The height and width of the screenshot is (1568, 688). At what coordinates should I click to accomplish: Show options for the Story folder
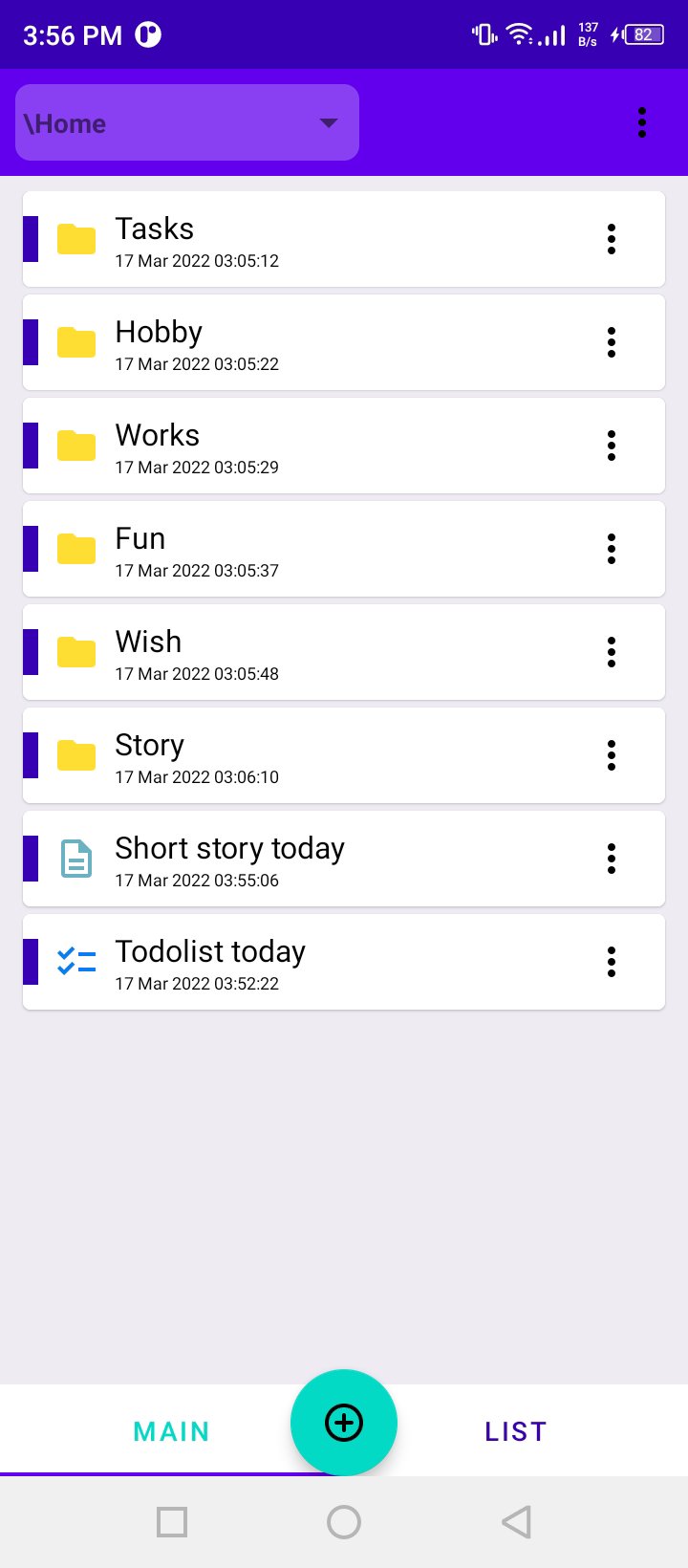[612, 755]
